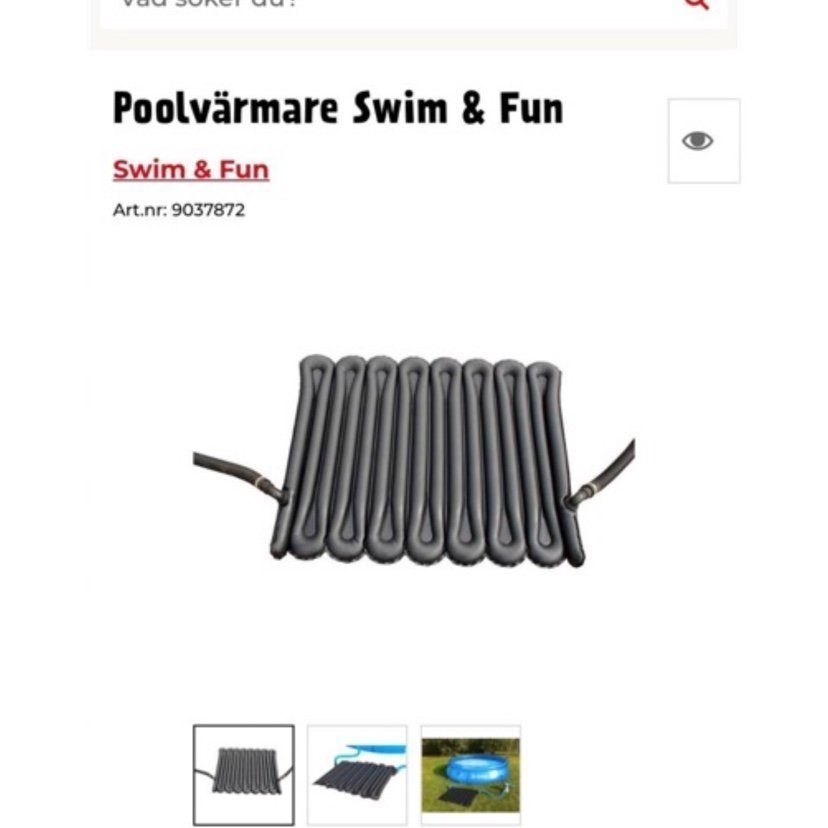The height and width of the screenshot is (828, 828).
Task: Tap the red search magnifier icon
Action: (x=696, y=5)
